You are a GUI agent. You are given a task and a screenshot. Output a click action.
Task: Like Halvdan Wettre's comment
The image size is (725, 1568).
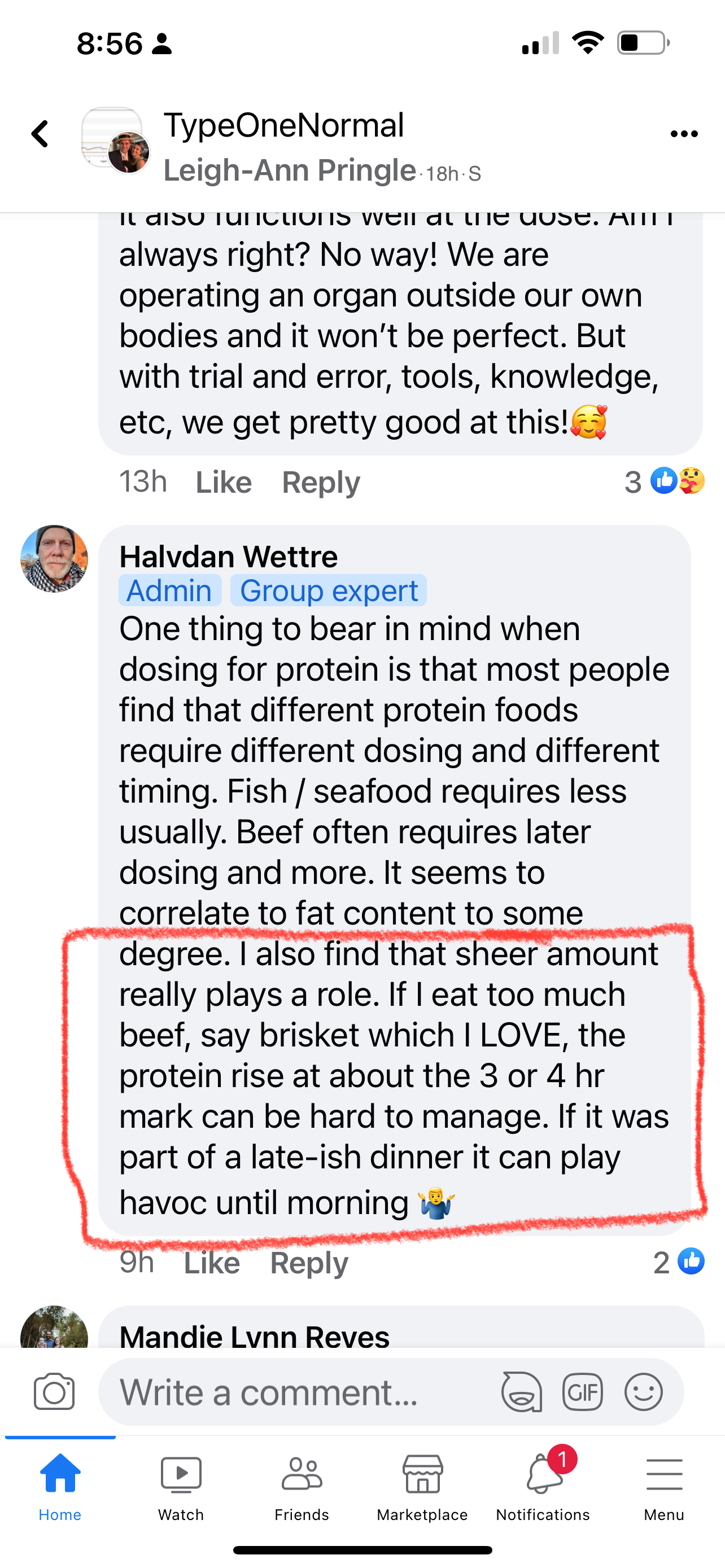(x=212, y=1263)
